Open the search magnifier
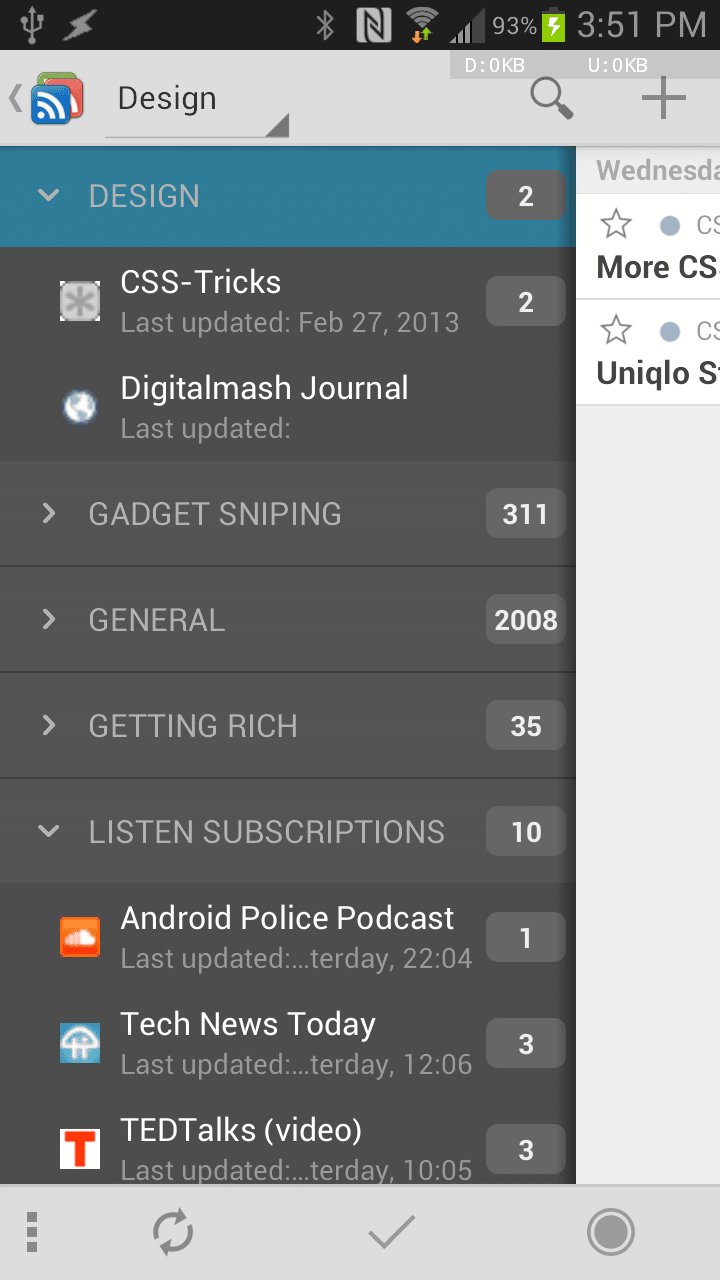Viewport: 720px width, 1280px height. 551,99
